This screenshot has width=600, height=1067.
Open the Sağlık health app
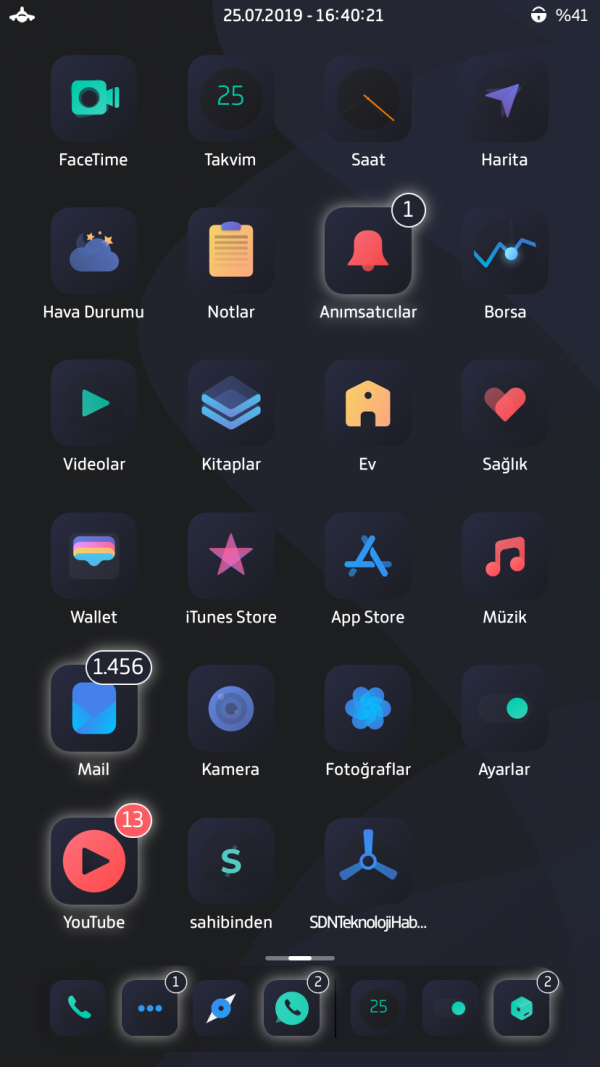click(505, 403)
